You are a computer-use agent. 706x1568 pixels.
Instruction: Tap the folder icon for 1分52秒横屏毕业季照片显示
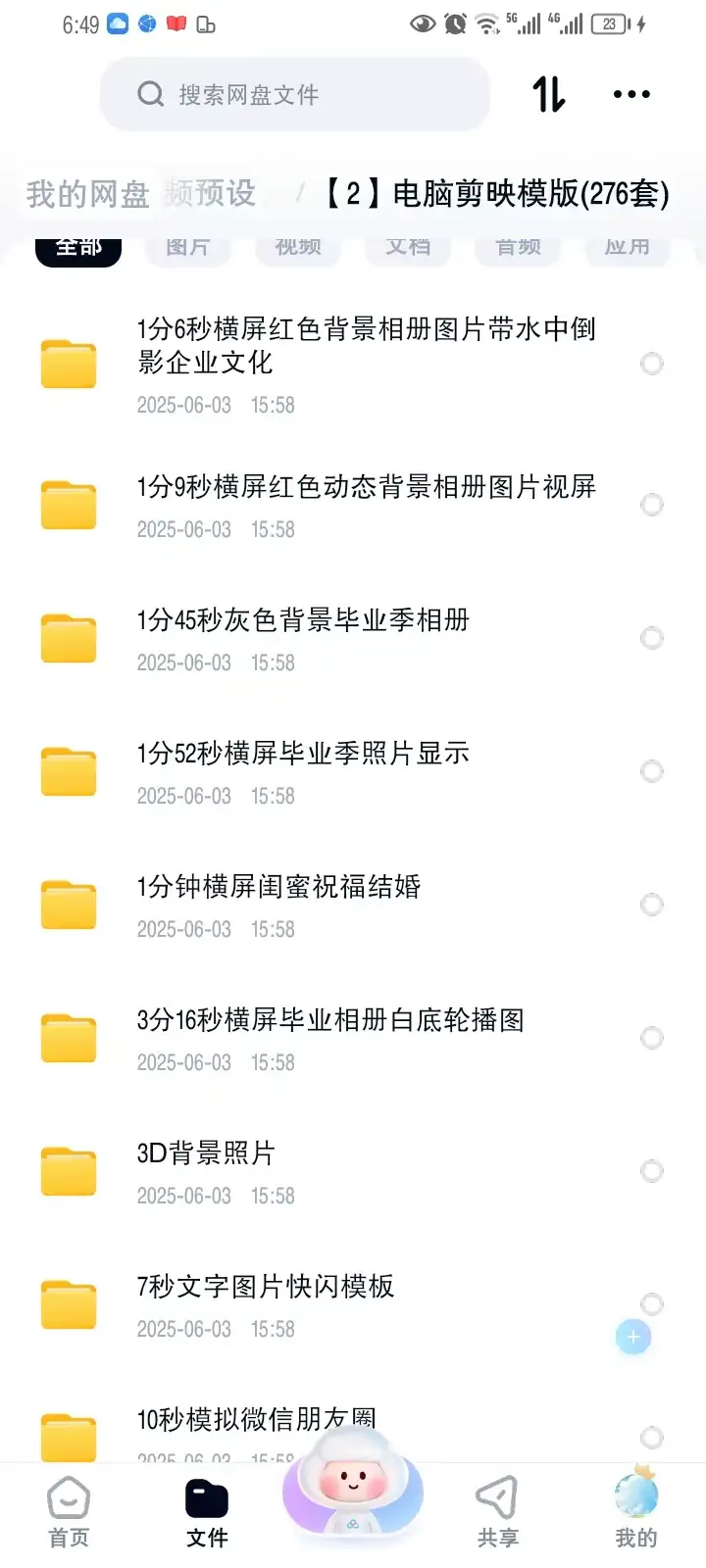[x=68, y=771]
